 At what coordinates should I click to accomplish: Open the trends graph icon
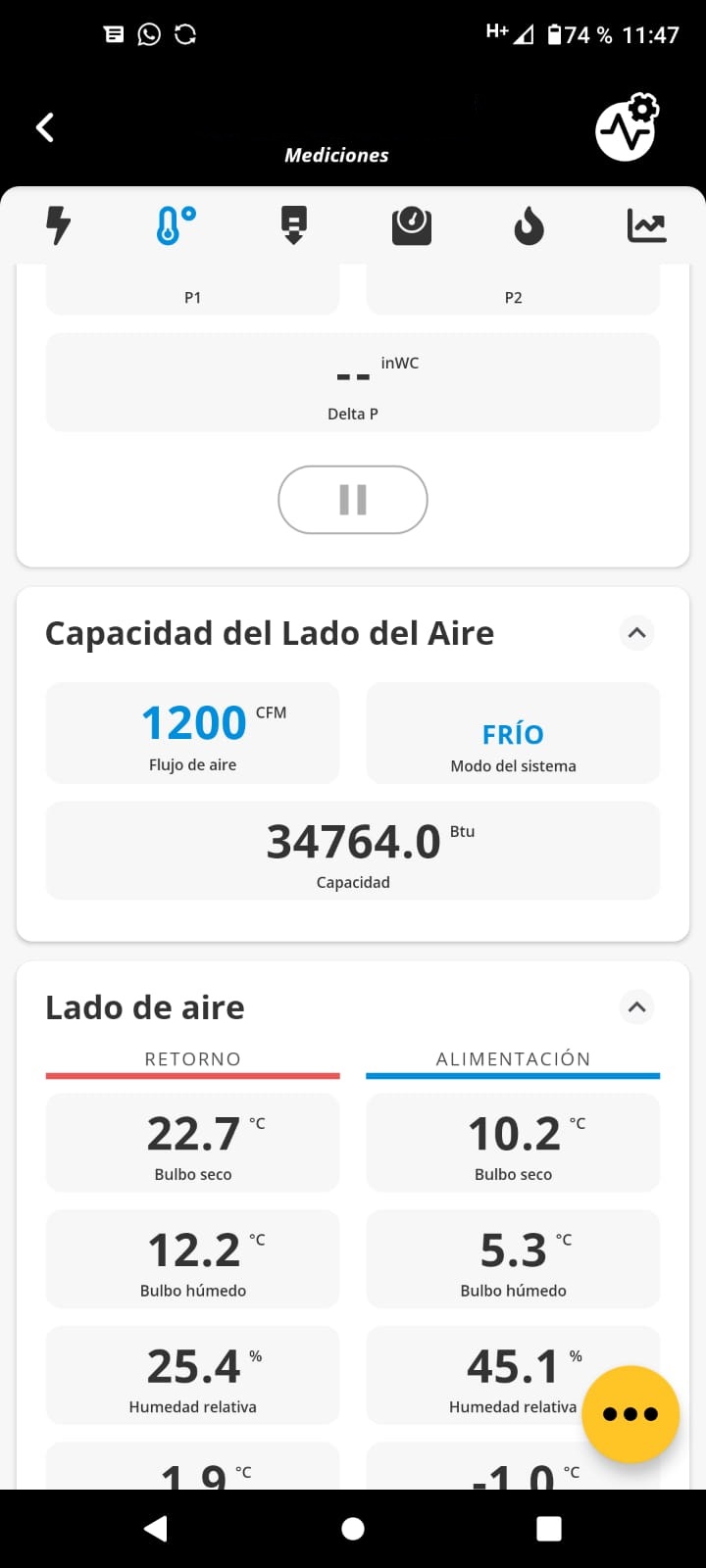click(646, 225)
